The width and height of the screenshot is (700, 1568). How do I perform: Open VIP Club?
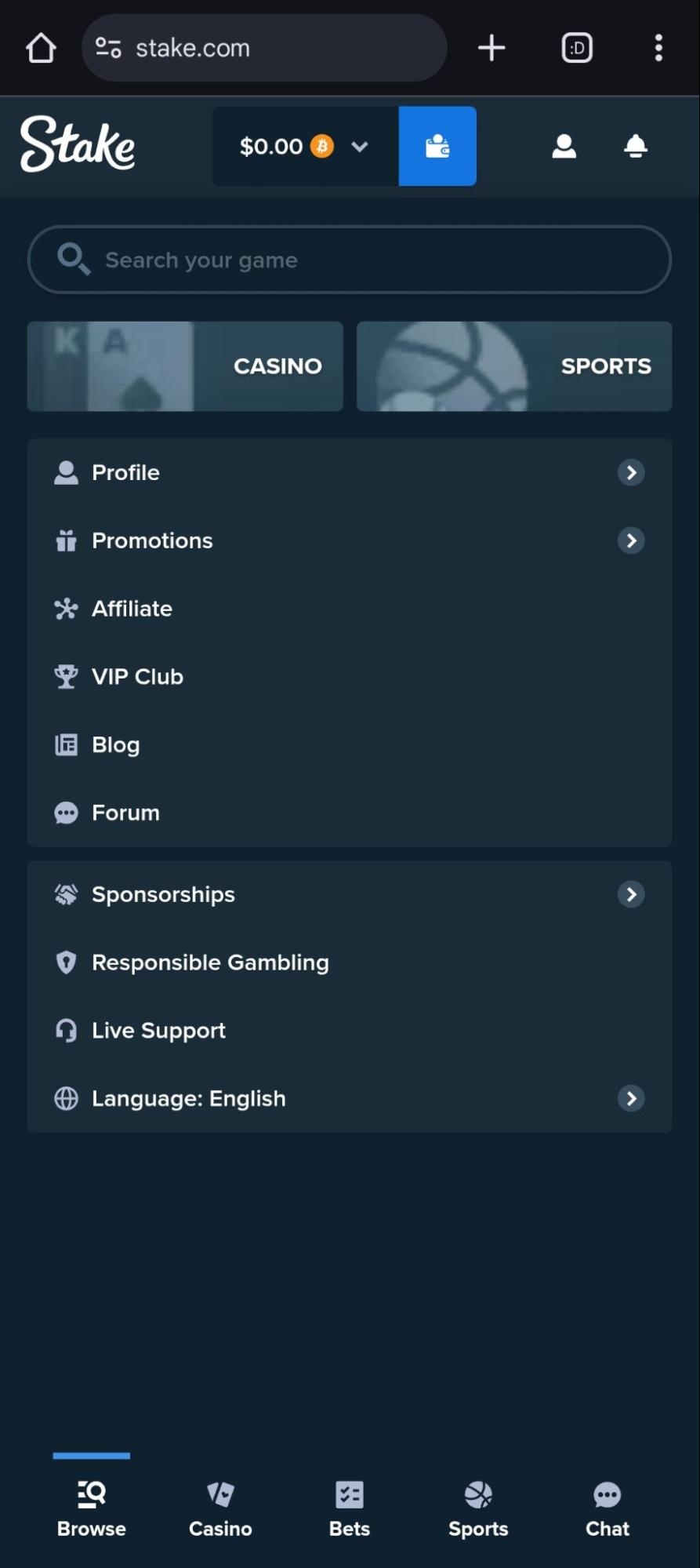point(137,677)
